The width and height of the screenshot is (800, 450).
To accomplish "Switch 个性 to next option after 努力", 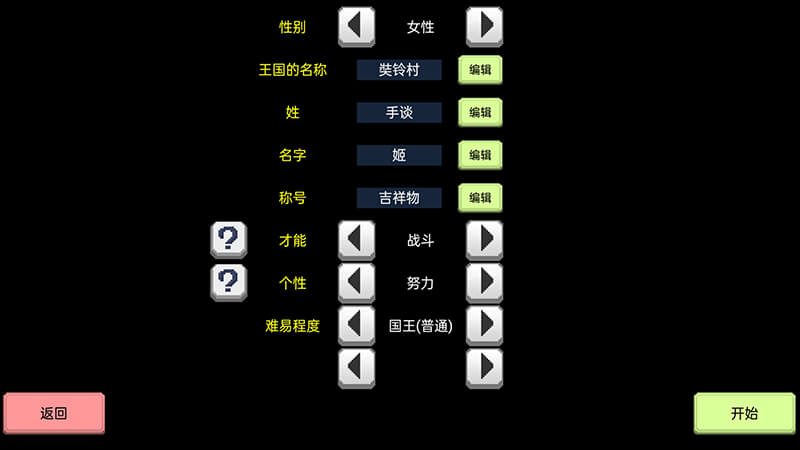I will pos(484,283).
